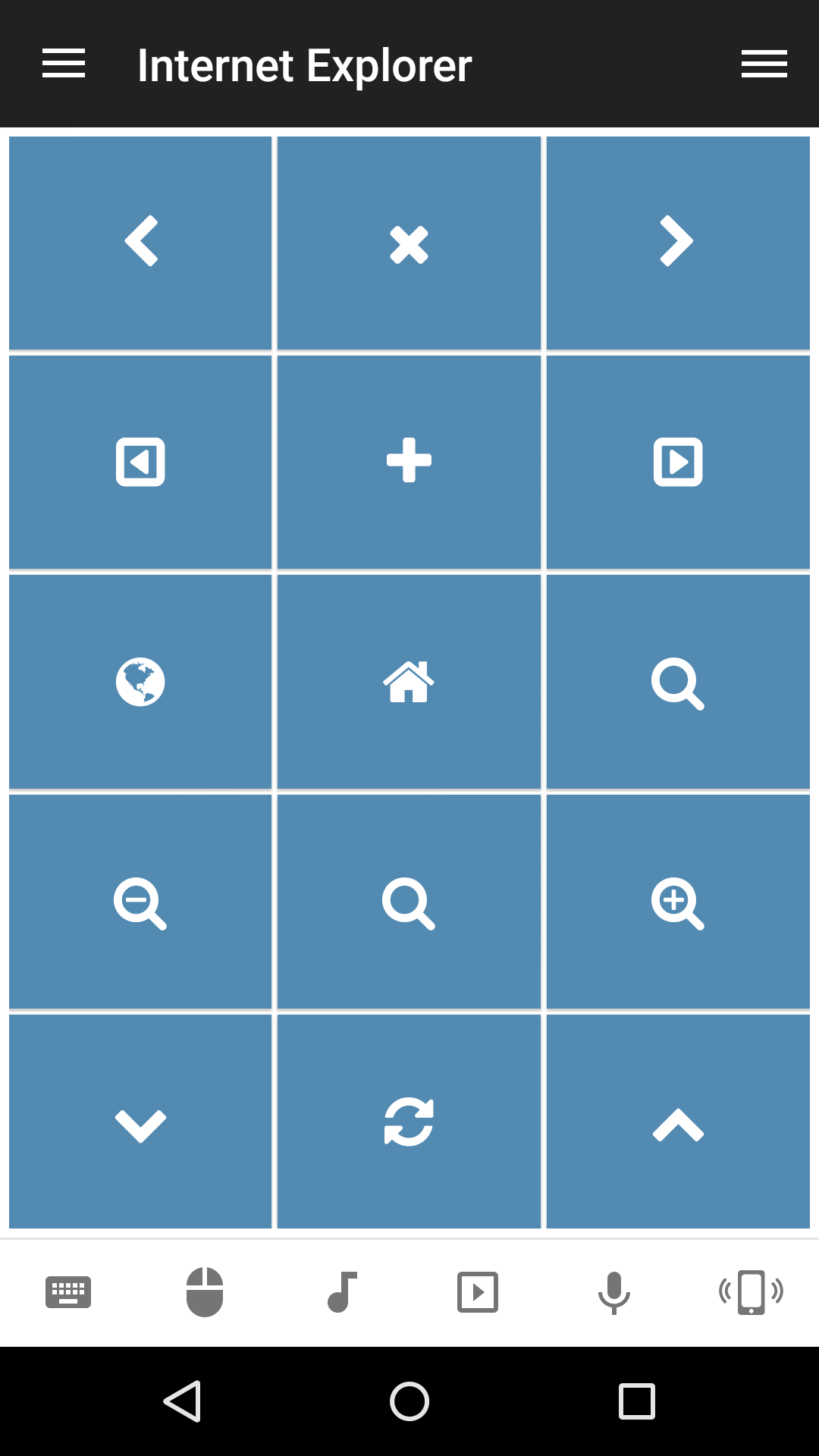Viewport: 819px width, 1456px height.
Task: Open the left hamburger drawer menu
Action: coord(64,64)
